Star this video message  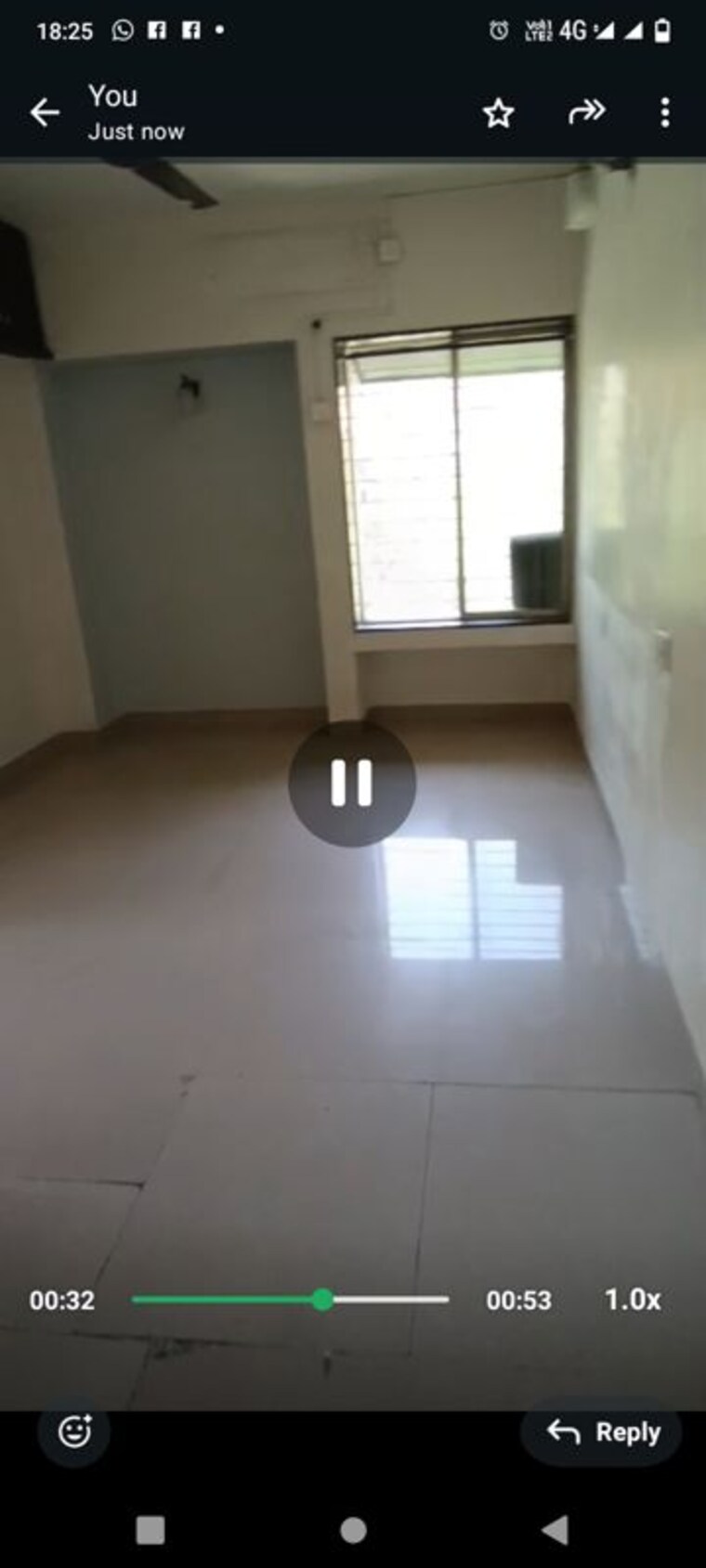point(498,113)
